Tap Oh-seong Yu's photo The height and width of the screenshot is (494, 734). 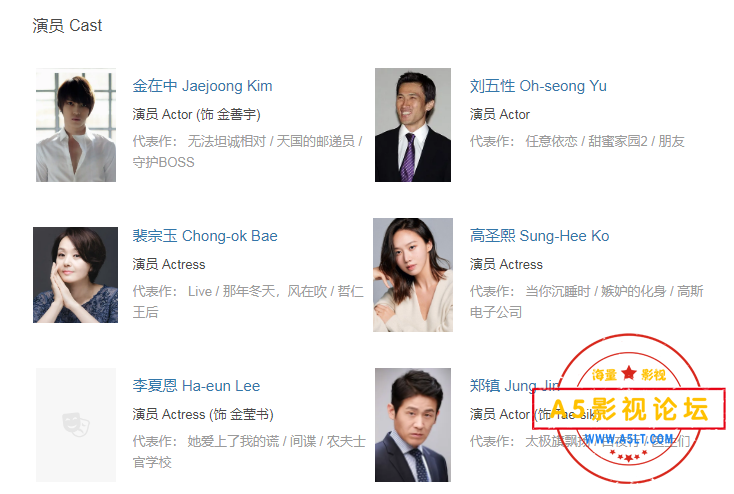click(413, 125)
